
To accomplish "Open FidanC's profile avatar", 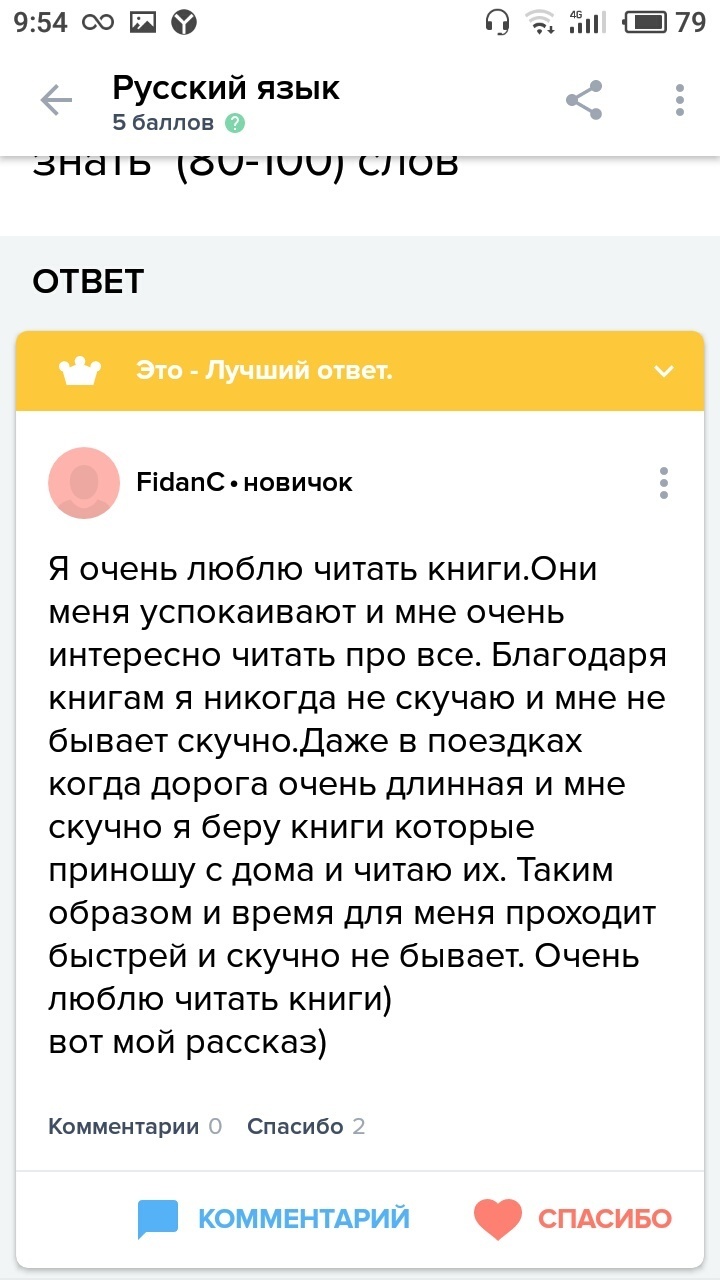I will point(84,483).
